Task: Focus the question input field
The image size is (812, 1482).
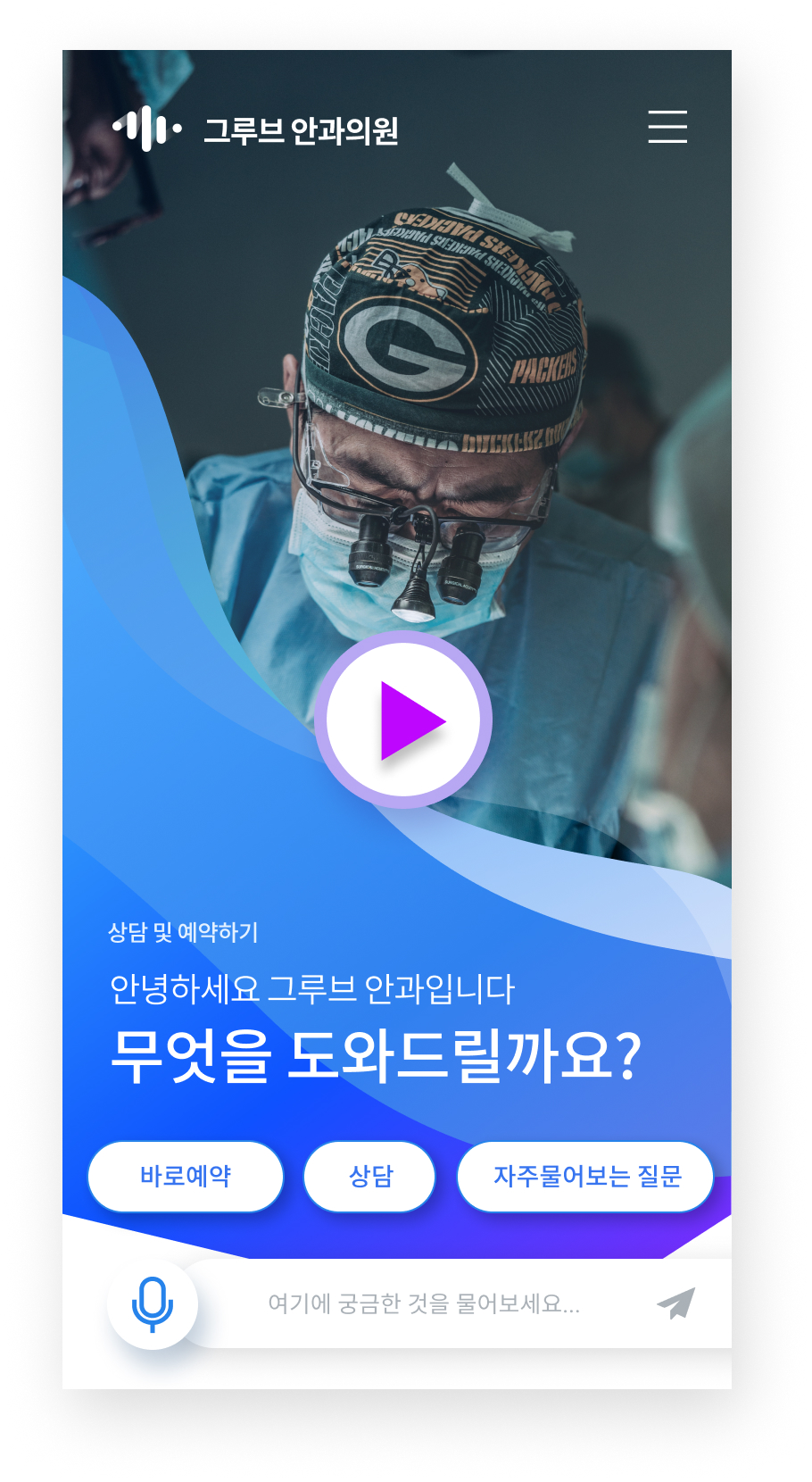Action: (x=424, y=1304)
